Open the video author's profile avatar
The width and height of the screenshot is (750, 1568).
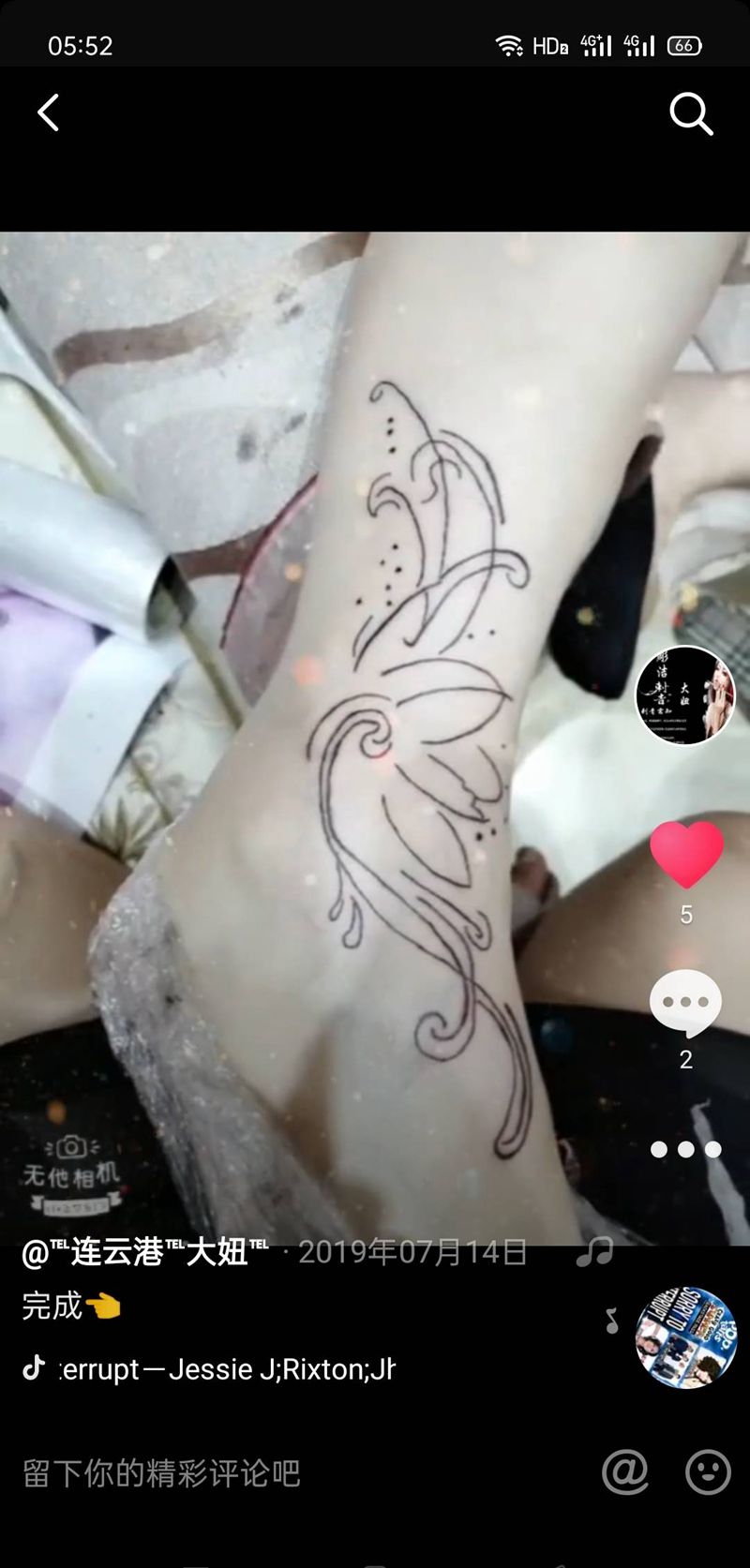pyautogui.click(x=684, y=695)
